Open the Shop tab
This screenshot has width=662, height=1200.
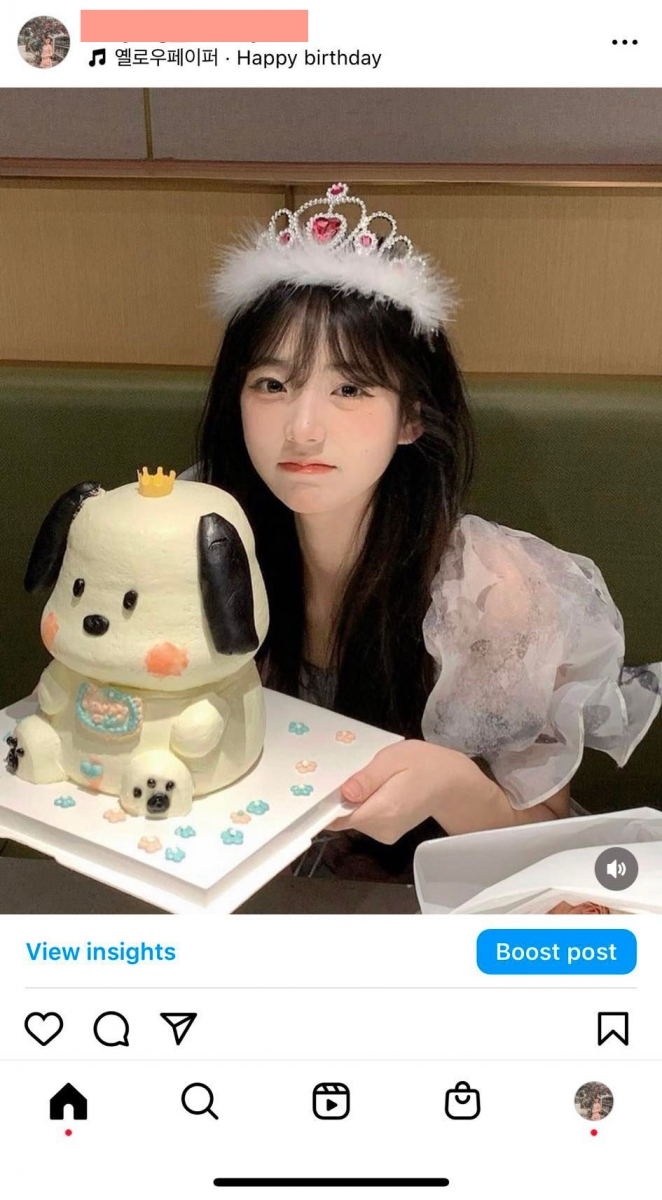(462, 1102)
